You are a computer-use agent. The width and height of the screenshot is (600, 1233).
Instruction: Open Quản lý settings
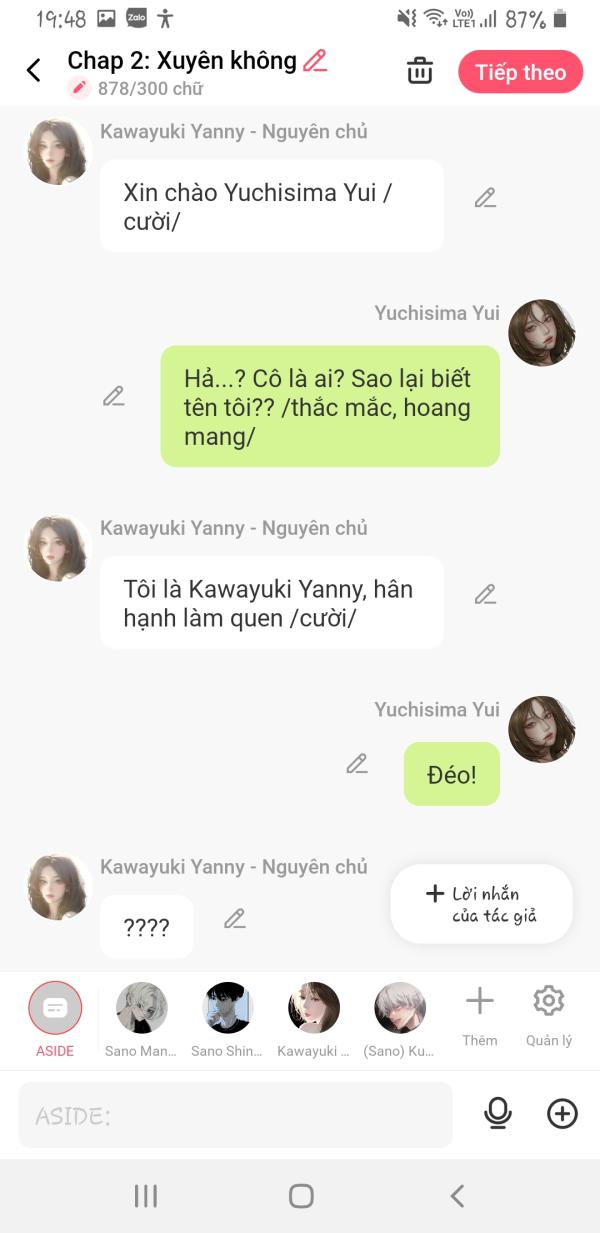click(549, 1016)
